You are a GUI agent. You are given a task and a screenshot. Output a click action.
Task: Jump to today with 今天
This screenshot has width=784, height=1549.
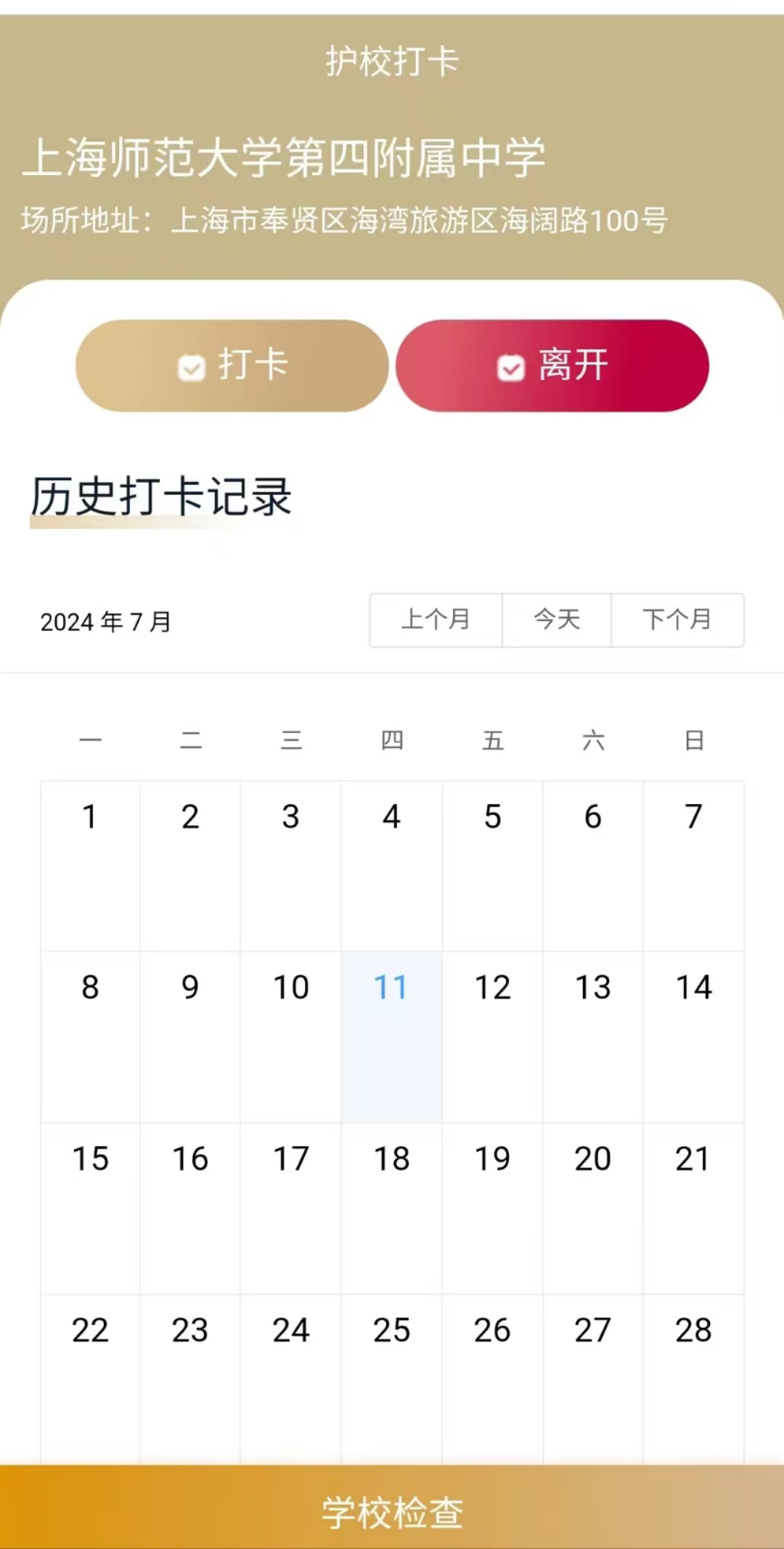click(557, 619)
